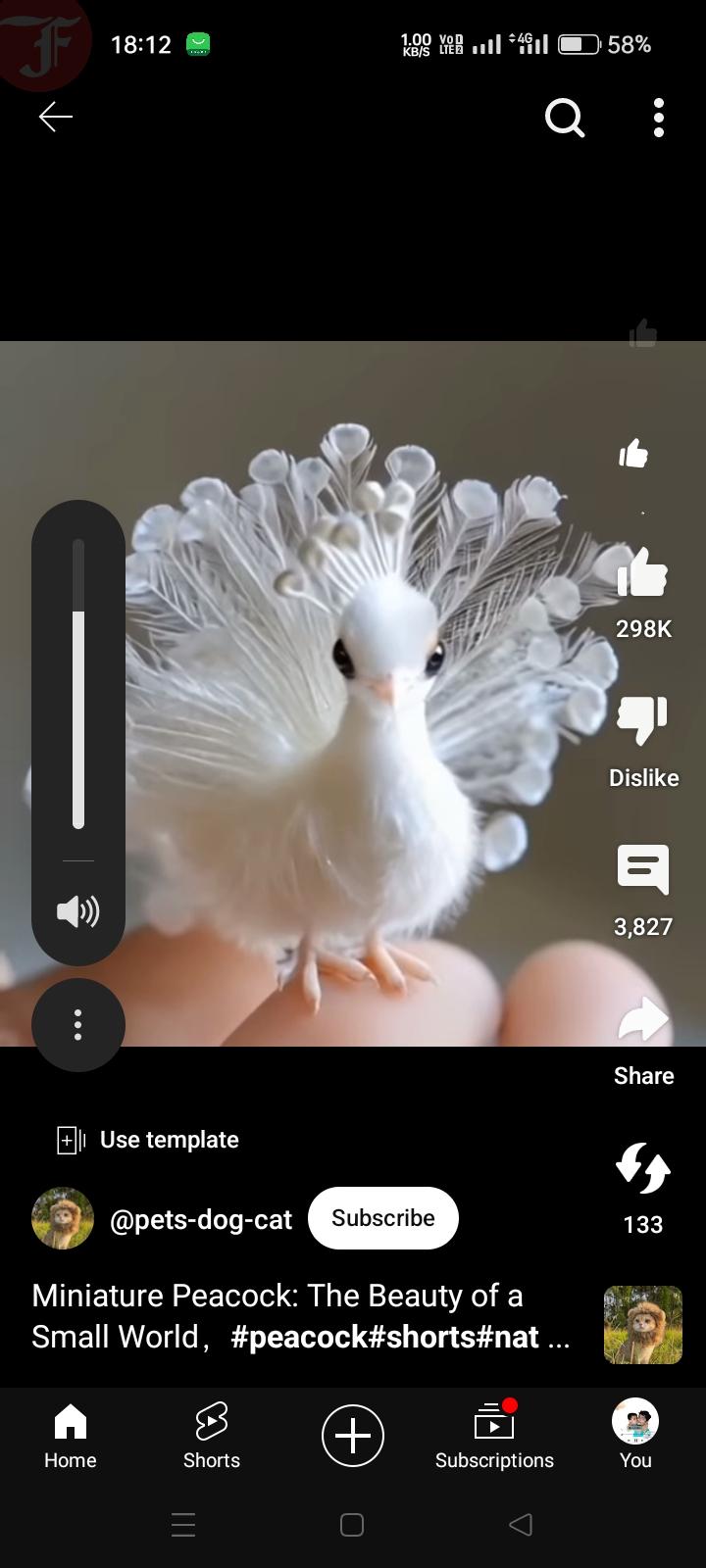The image size is (706, 1568).
Task: Open the Subscriptions tab
Action: (x=494, y=1435)
